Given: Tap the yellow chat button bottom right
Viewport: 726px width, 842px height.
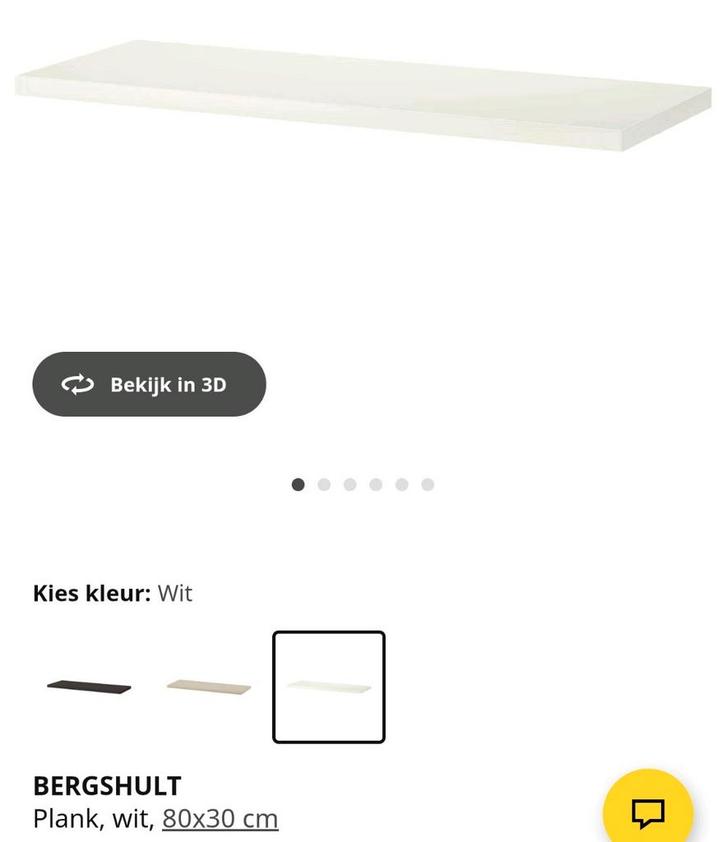Looking at the screenshot, I should point(651,812).
